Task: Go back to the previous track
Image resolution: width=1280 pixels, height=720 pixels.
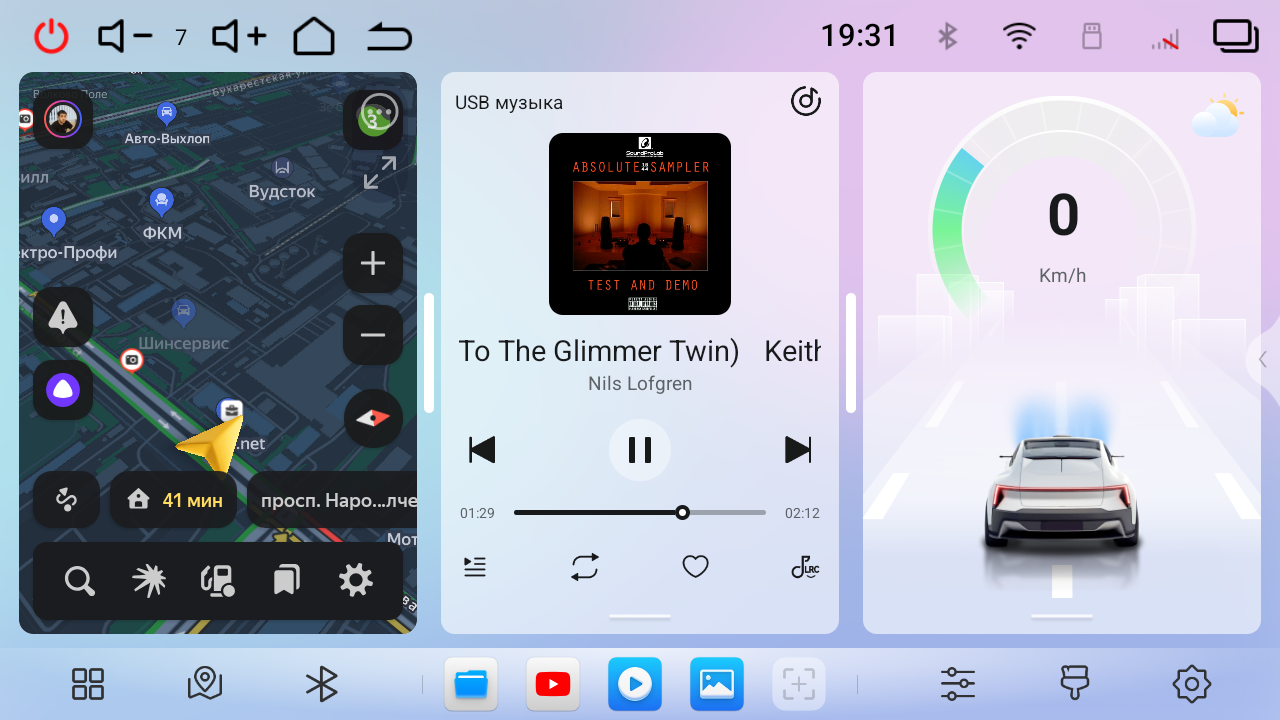Action: pos(483,450)
